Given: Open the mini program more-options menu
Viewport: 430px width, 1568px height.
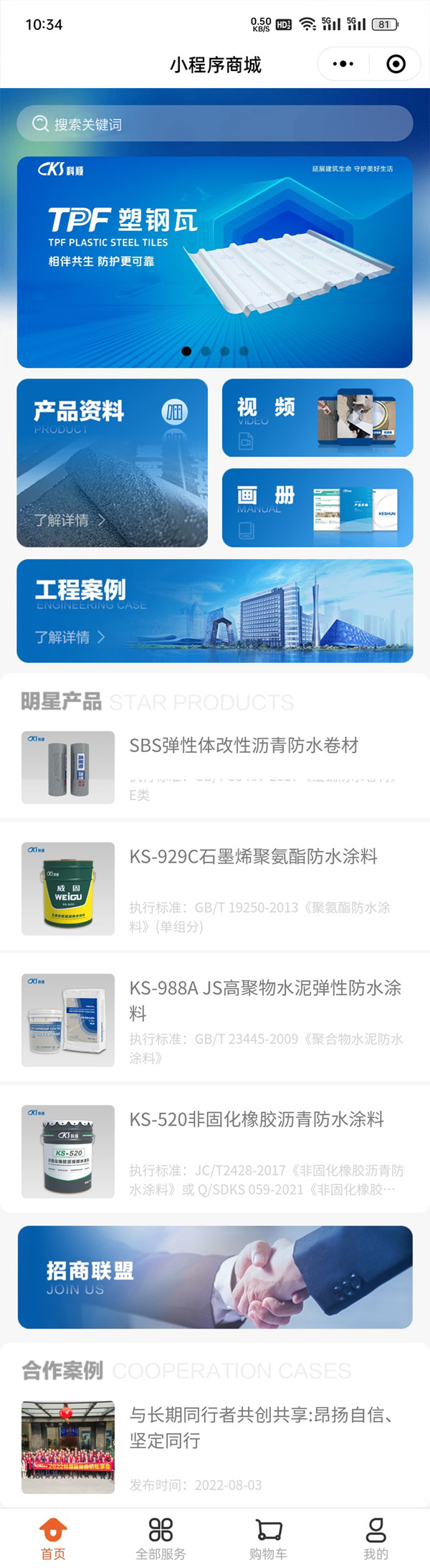Looking at the screenshot, I should pyautogui.click(x=343, y=65).
